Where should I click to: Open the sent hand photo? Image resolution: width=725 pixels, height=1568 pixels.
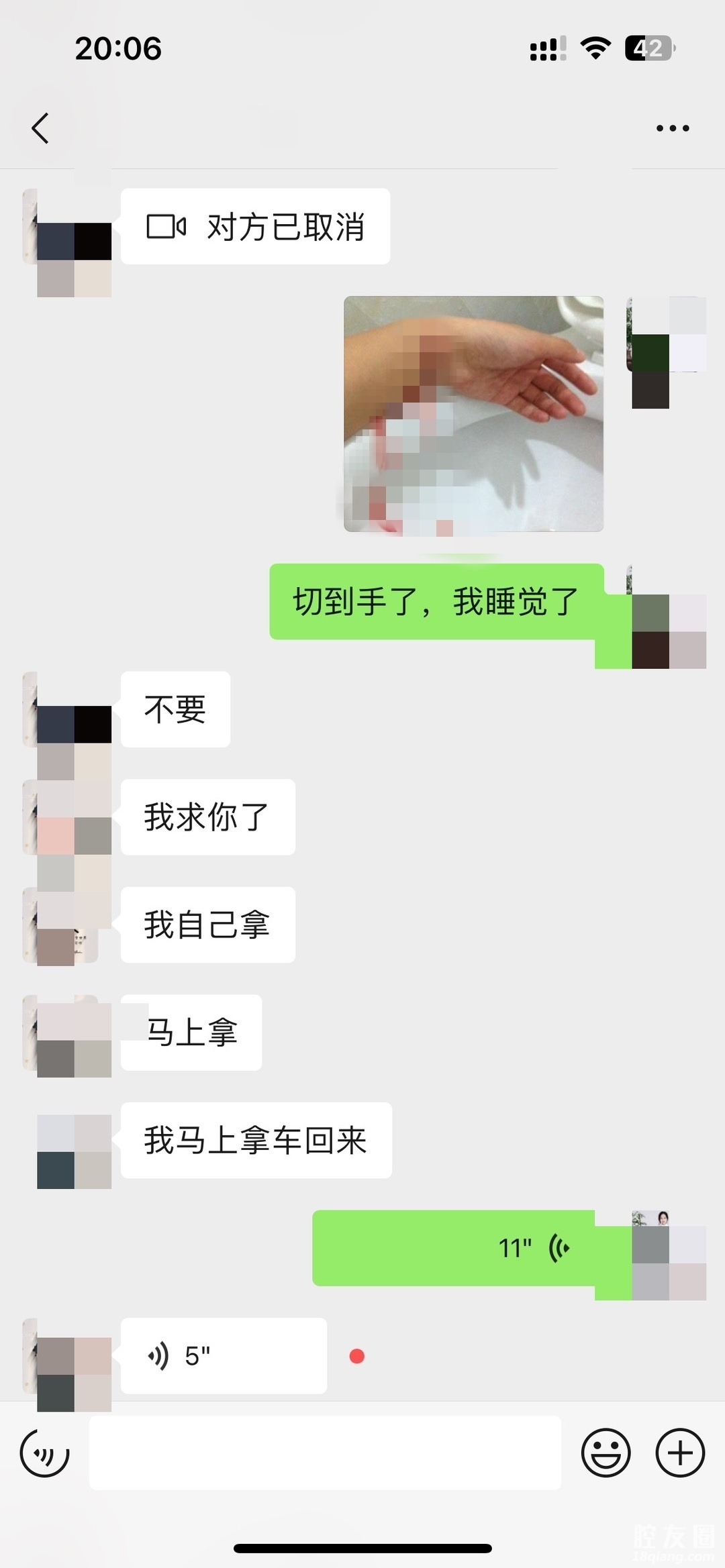point(473,414)
